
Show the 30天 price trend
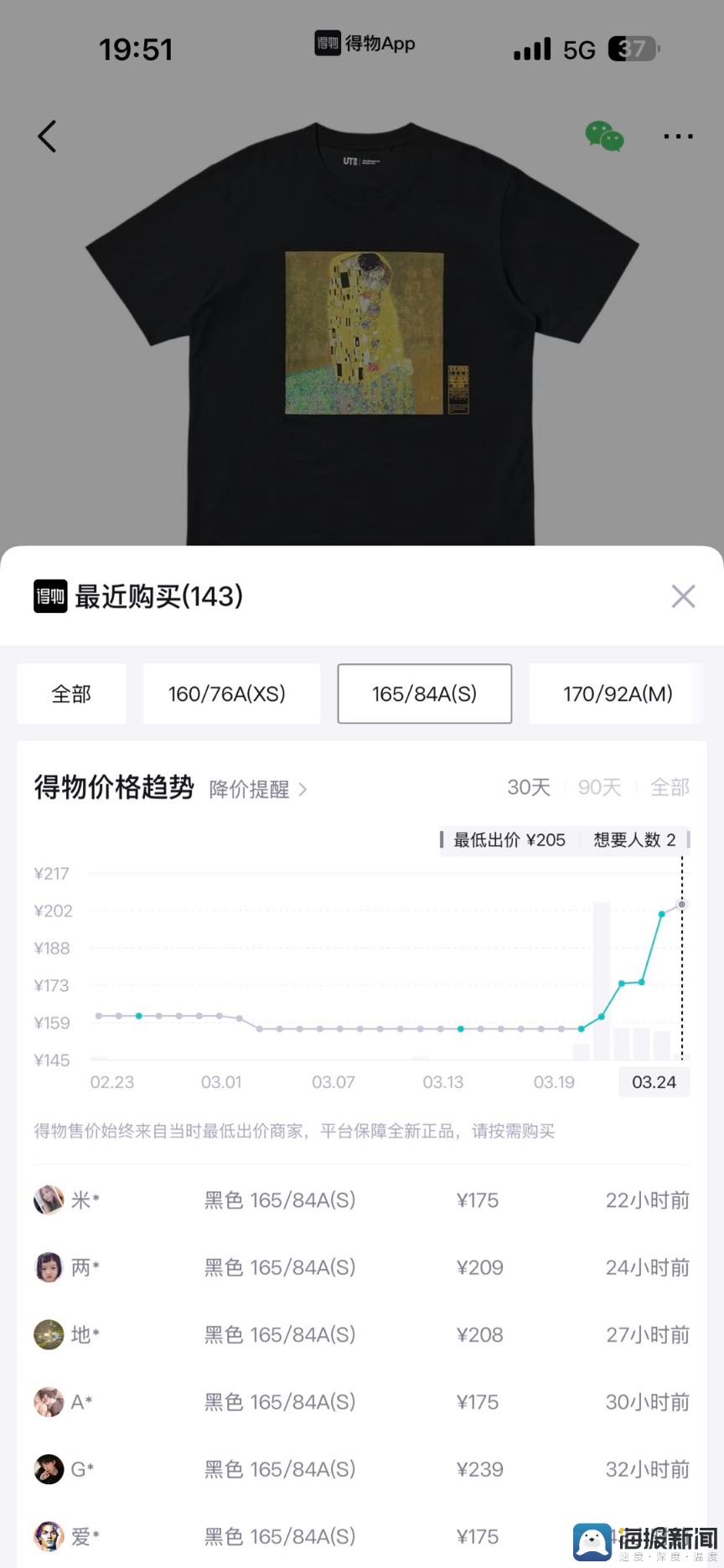(x=529, y=787)
